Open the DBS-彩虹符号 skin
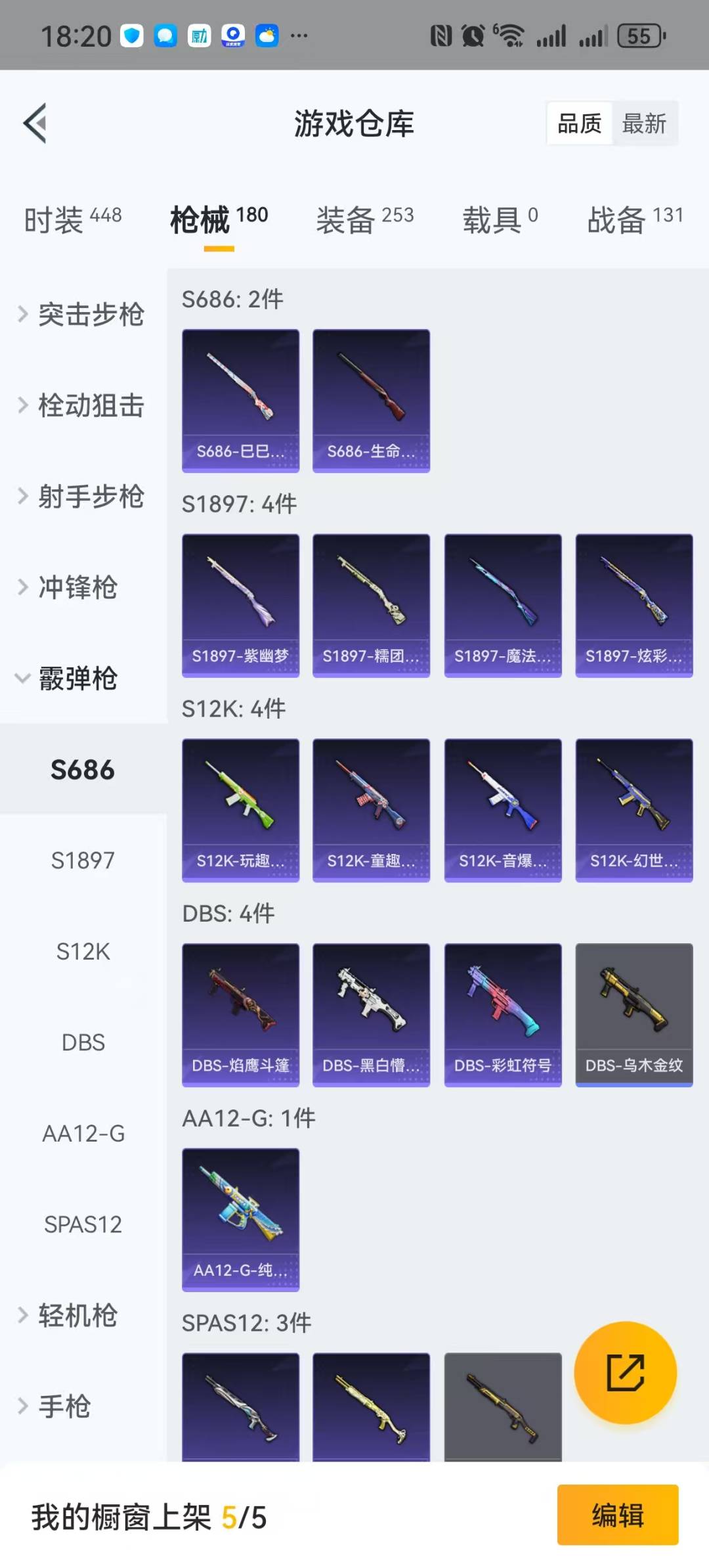709x1568 pixels. [x=503, y=1016]
